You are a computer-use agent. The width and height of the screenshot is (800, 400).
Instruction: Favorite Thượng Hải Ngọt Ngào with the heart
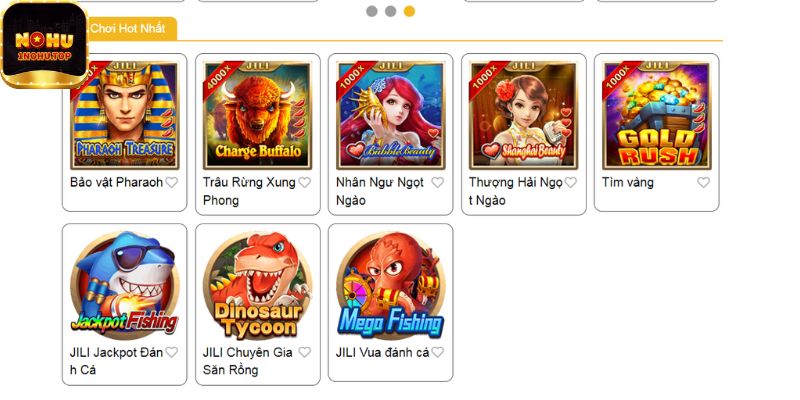pos(570,183)
